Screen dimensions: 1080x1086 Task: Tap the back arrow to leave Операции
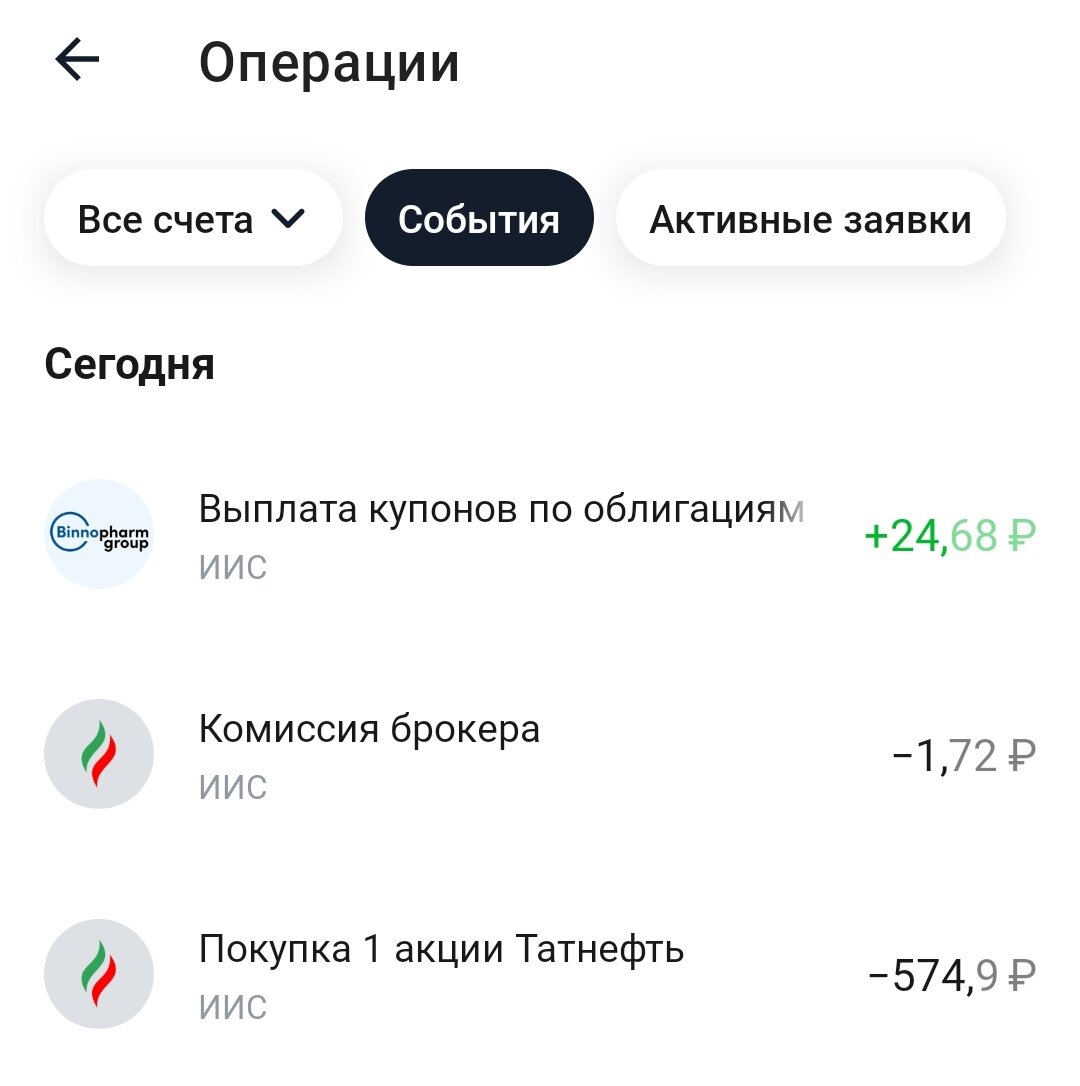click(75, 60)
